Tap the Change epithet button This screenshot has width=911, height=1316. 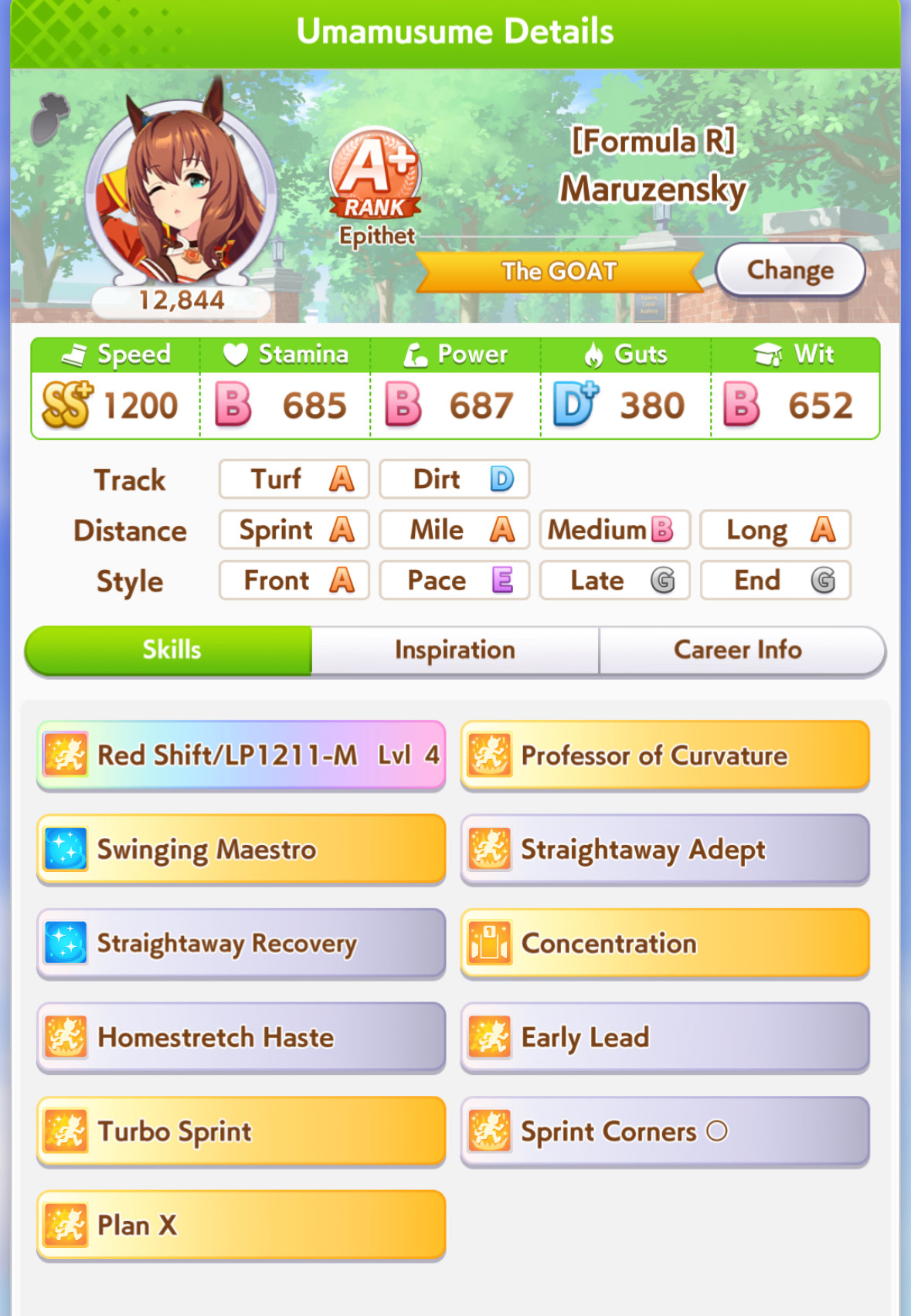tap(790, 270)
